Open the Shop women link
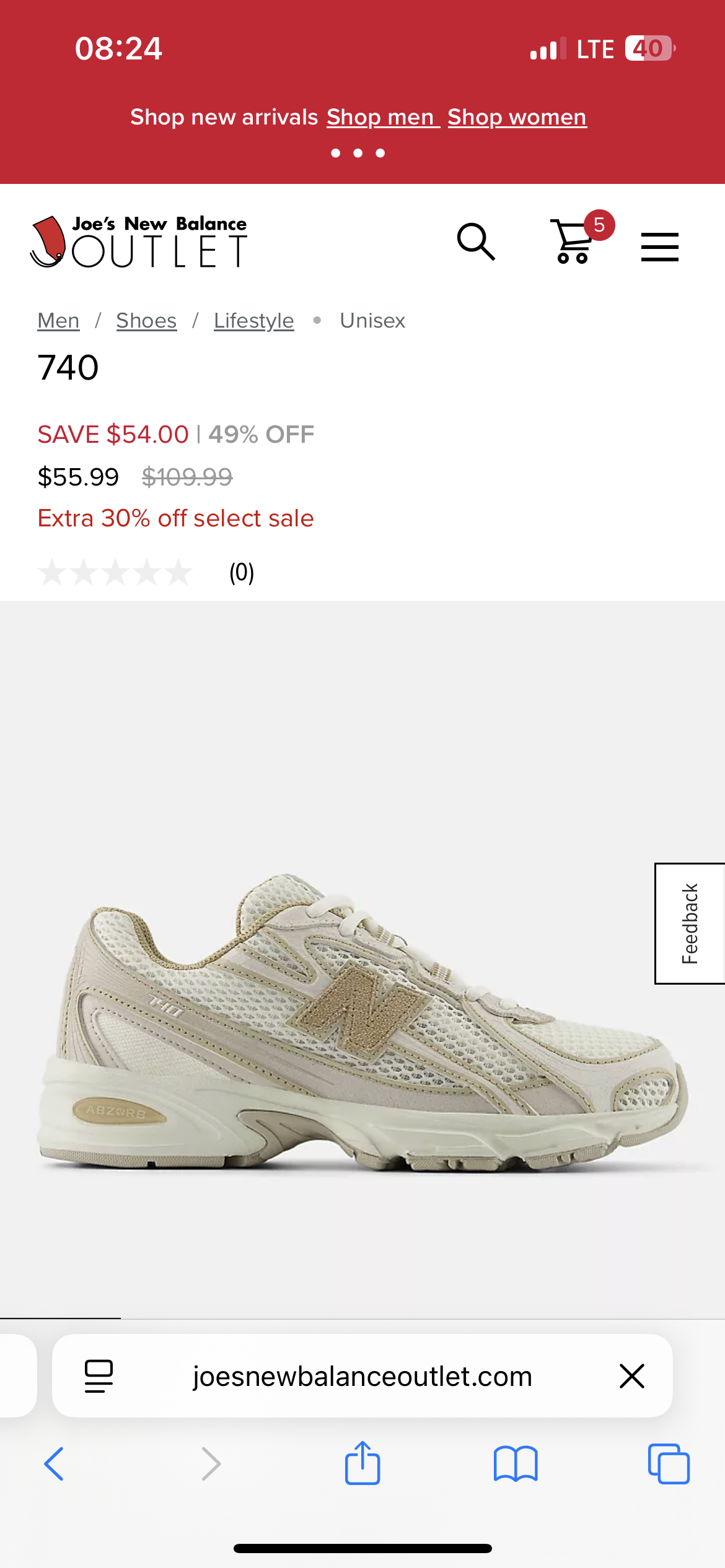Image resolution: width=725 pixels, height=1568 pixels. point(517,117)
